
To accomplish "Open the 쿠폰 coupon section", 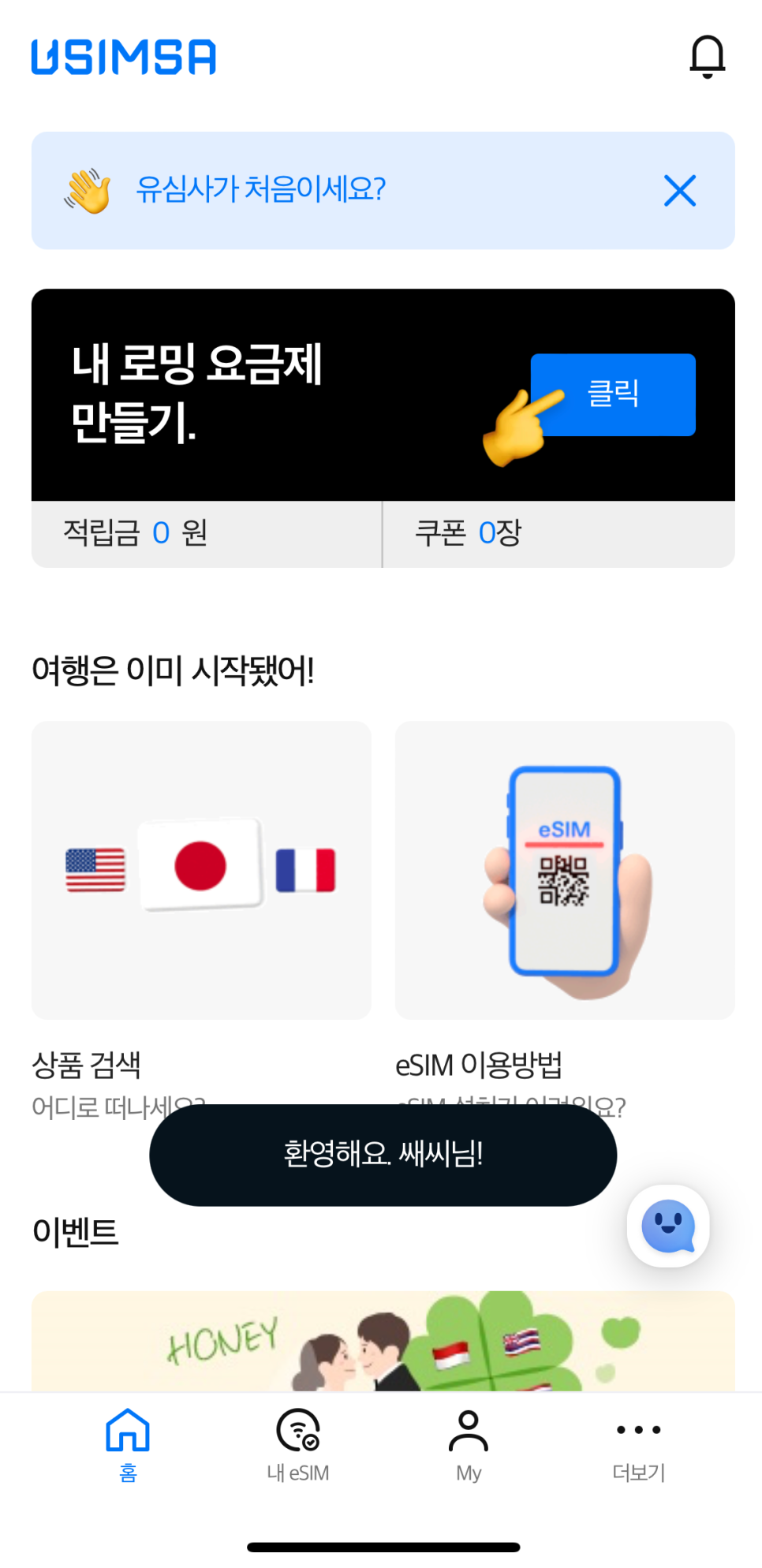I will pyautogui.click(x=558, y=534).
